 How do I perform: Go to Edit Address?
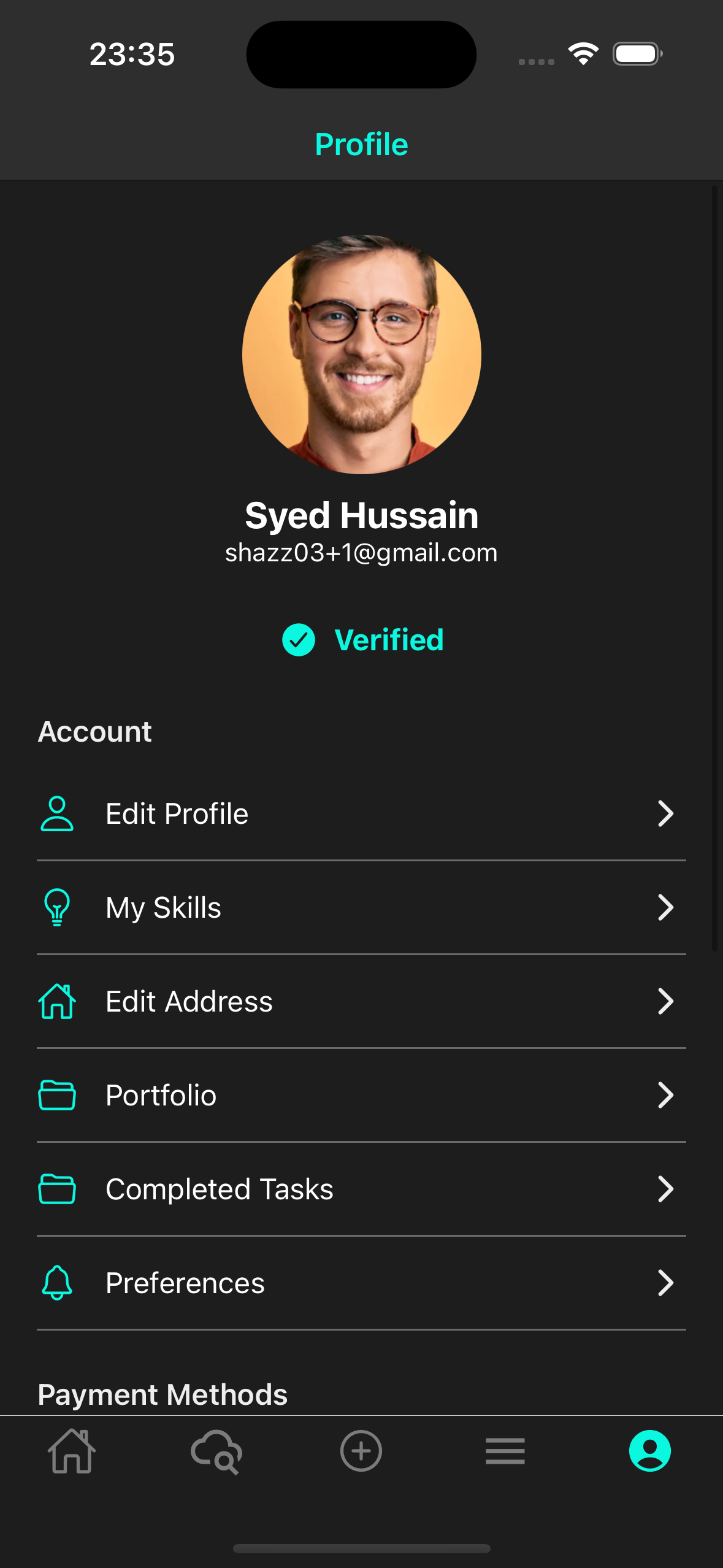[361, 1002]
